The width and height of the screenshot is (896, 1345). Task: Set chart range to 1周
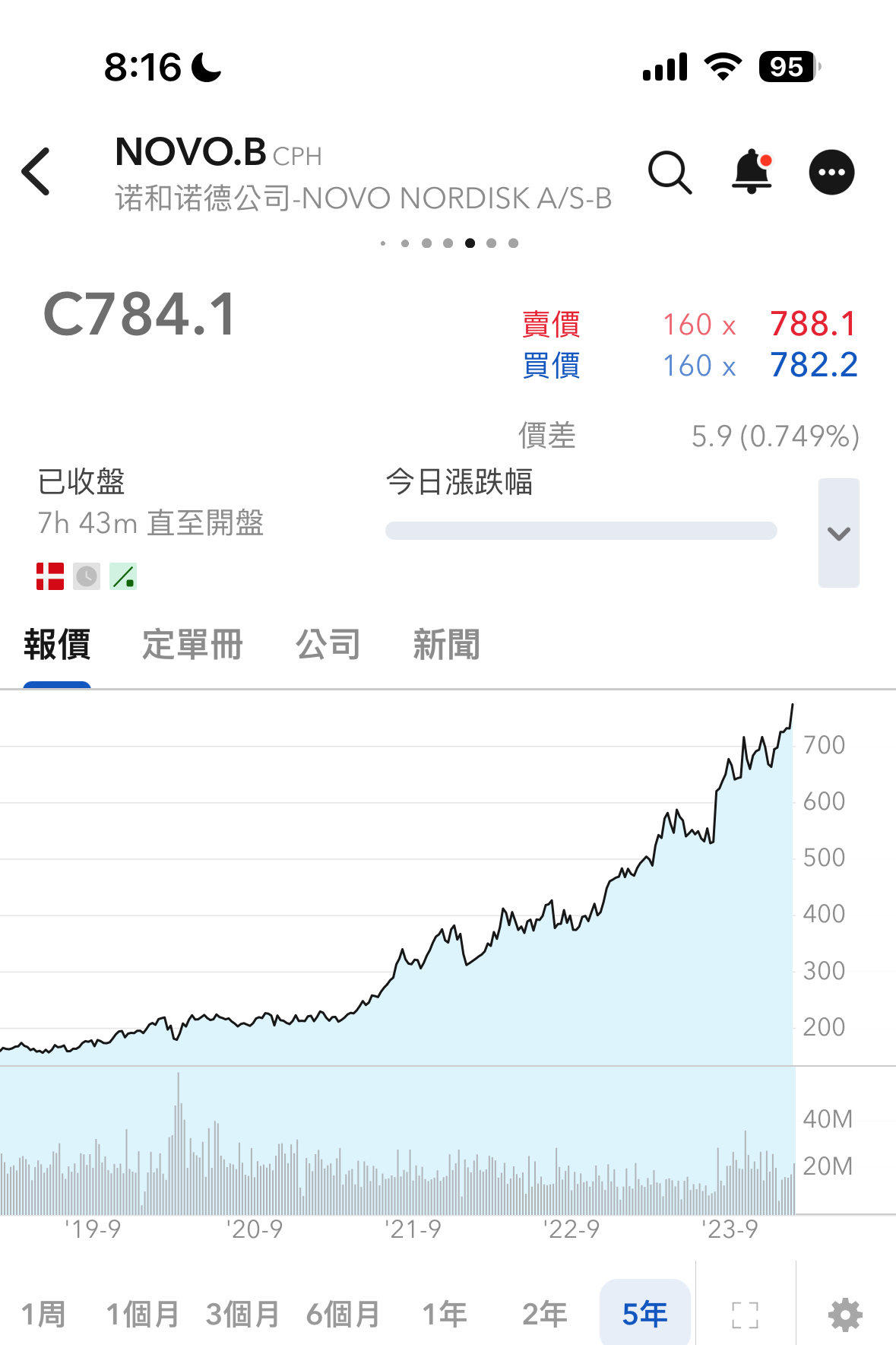tap(43, 1314)
